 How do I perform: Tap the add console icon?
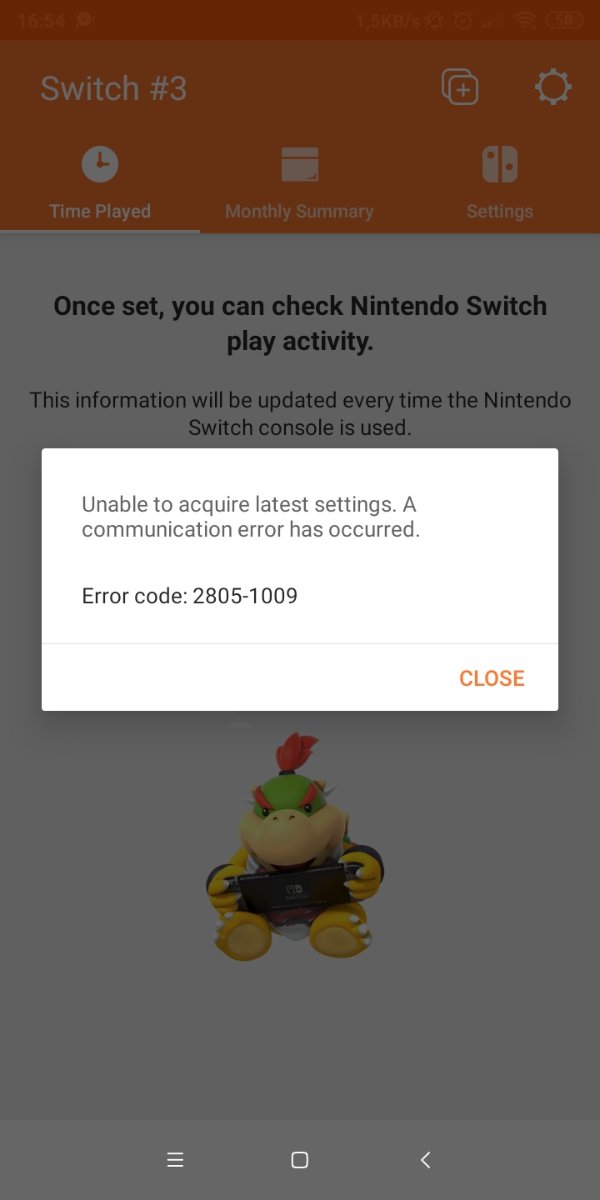pyautogui.click(x=460, y=88)
